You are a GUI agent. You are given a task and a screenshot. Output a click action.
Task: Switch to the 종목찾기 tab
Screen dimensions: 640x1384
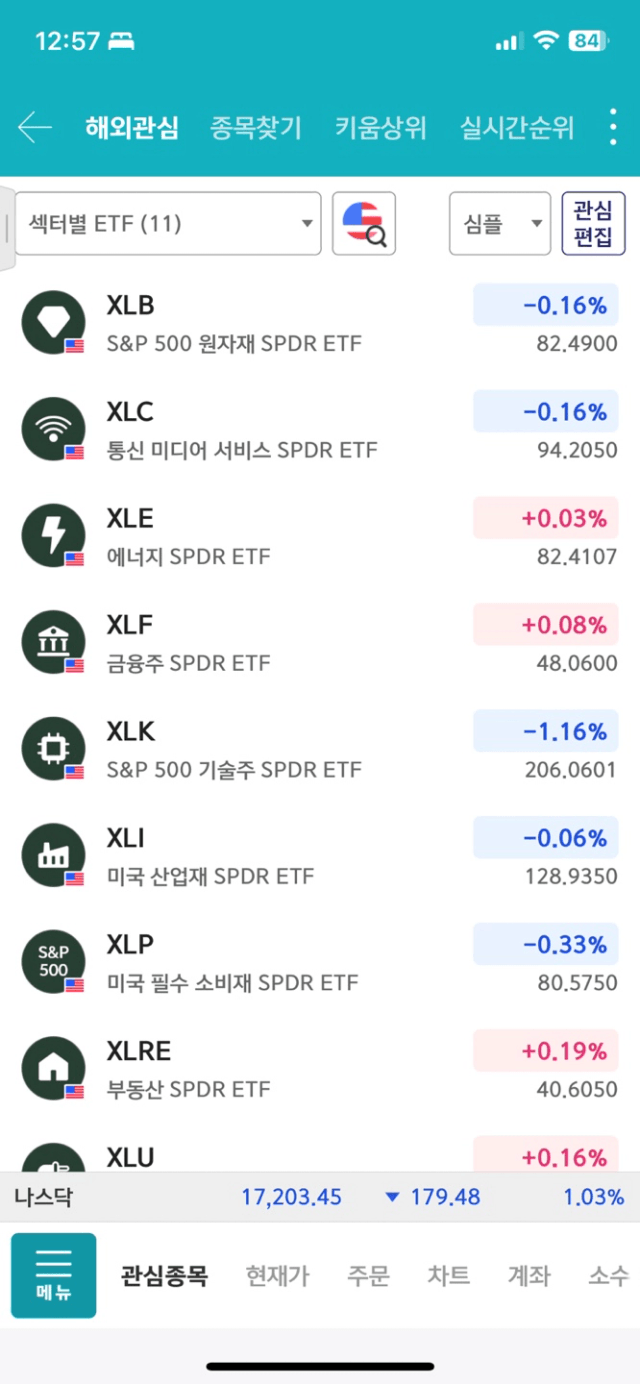click(256, 128)
